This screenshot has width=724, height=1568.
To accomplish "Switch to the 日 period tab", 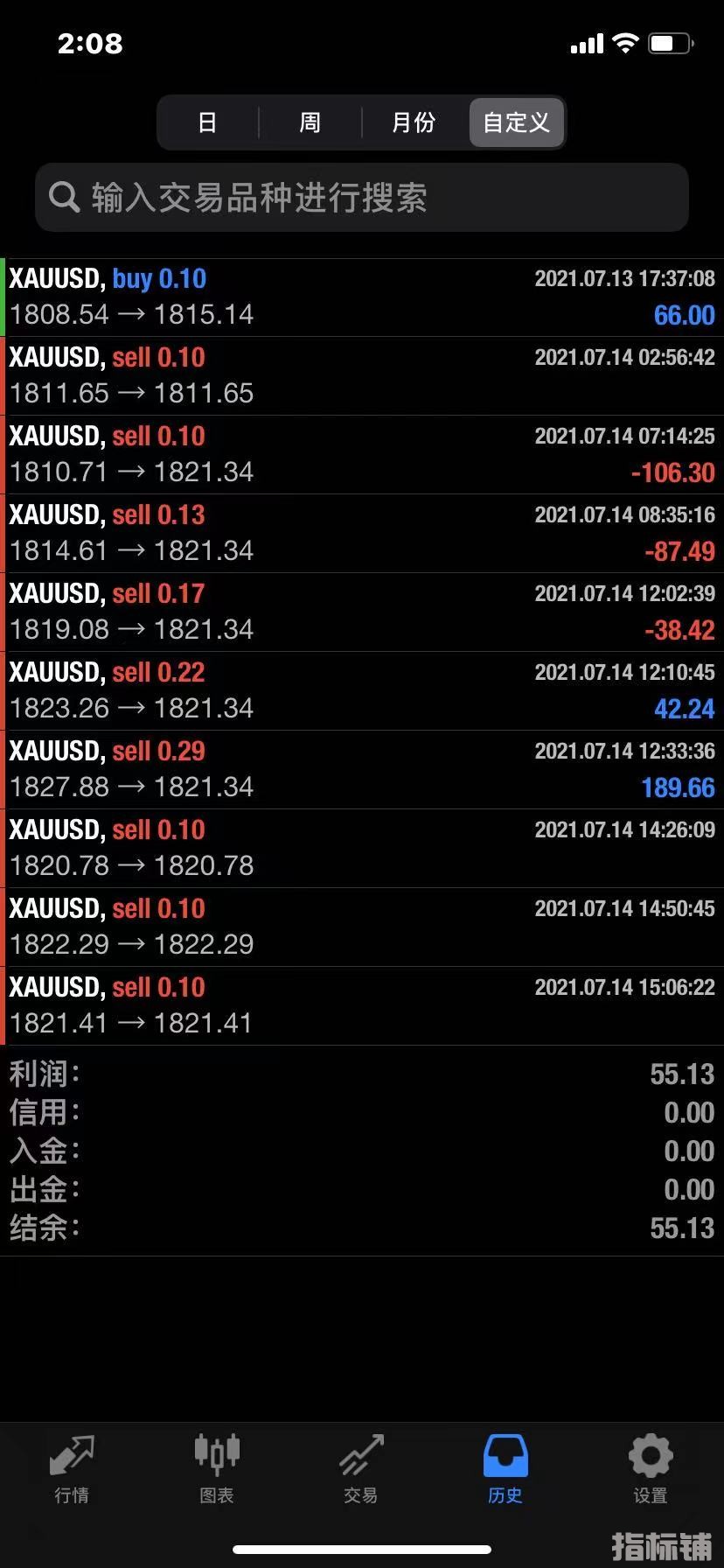I will [x=207, y=122].
